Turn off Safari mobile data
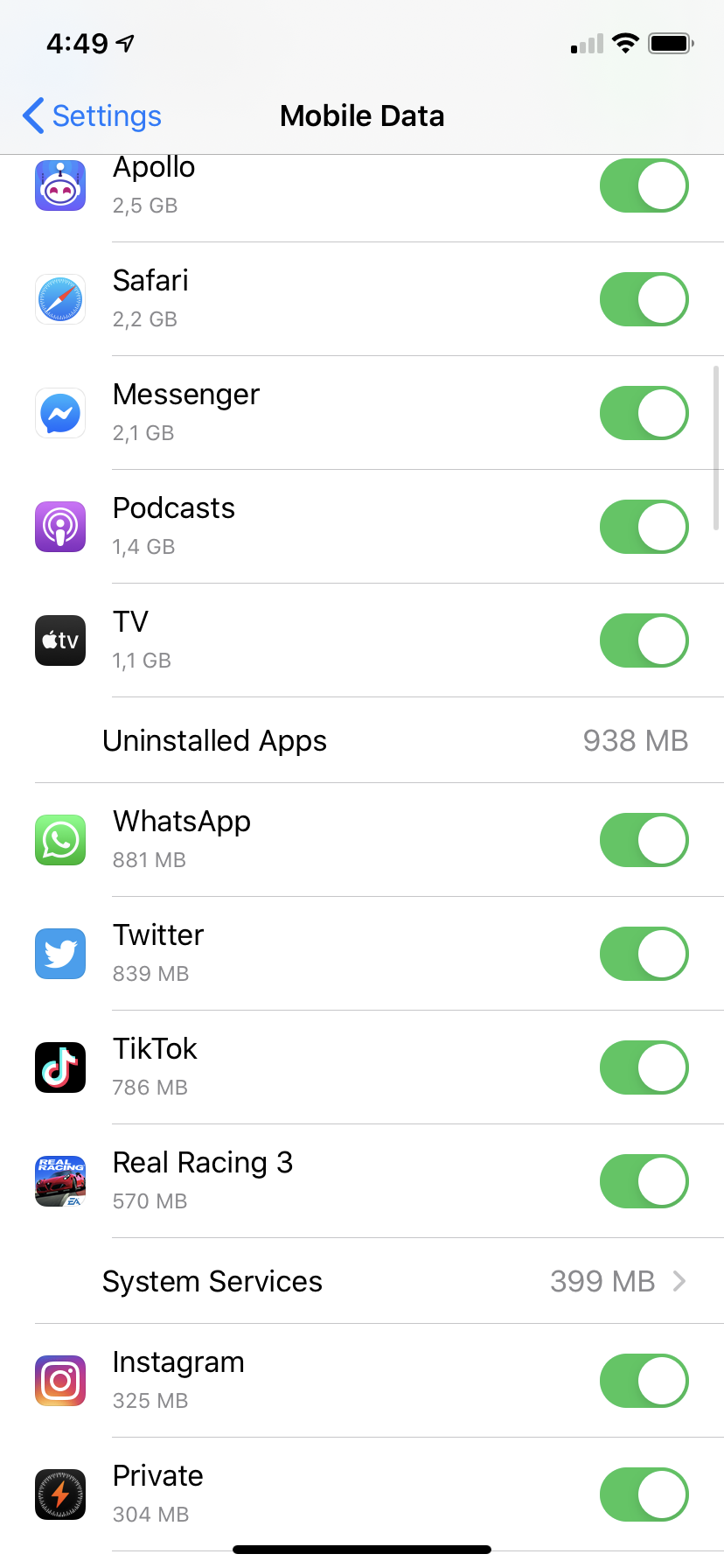Image resolution: width=724 pixels, height=1568 pixels. coord(644,299)
